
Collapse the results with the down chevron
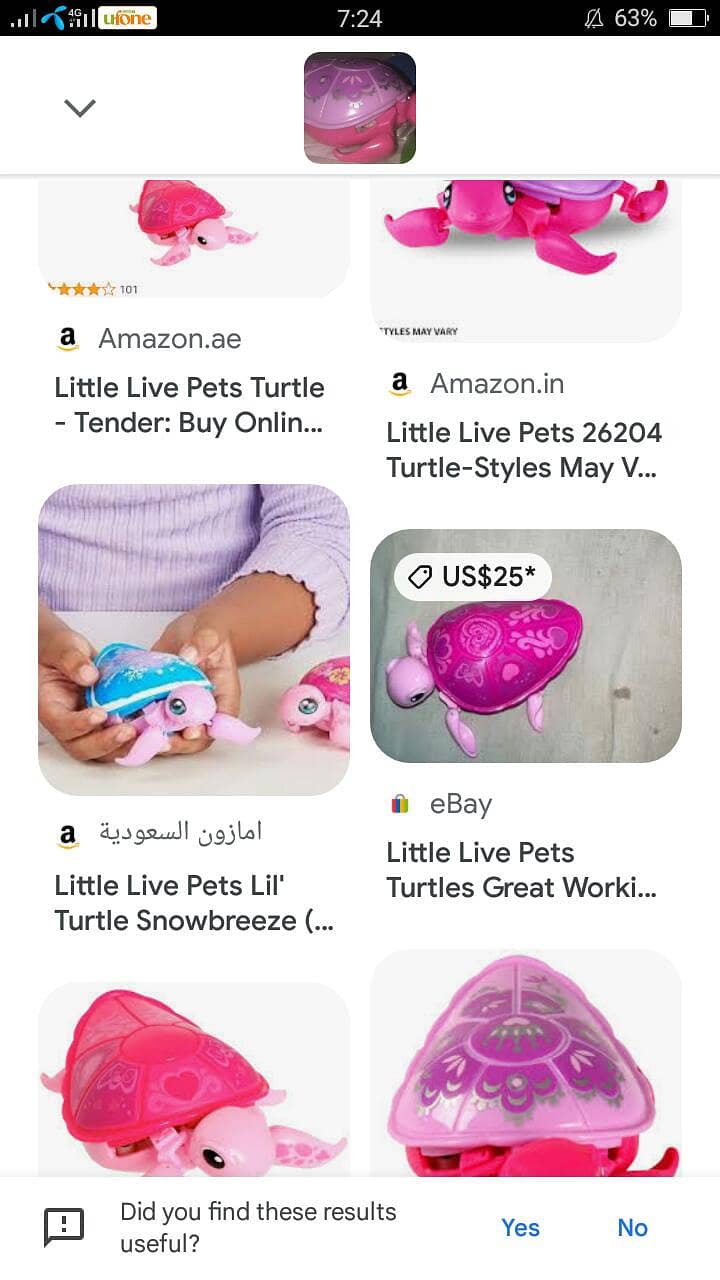point(79,108)
